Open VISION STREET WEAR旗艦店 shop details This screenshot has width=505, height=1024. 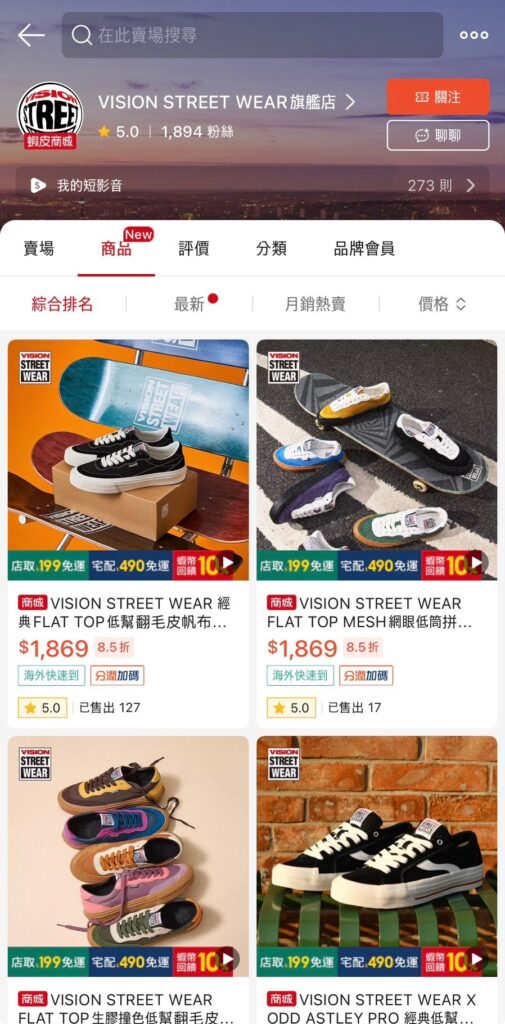point(226,102)
